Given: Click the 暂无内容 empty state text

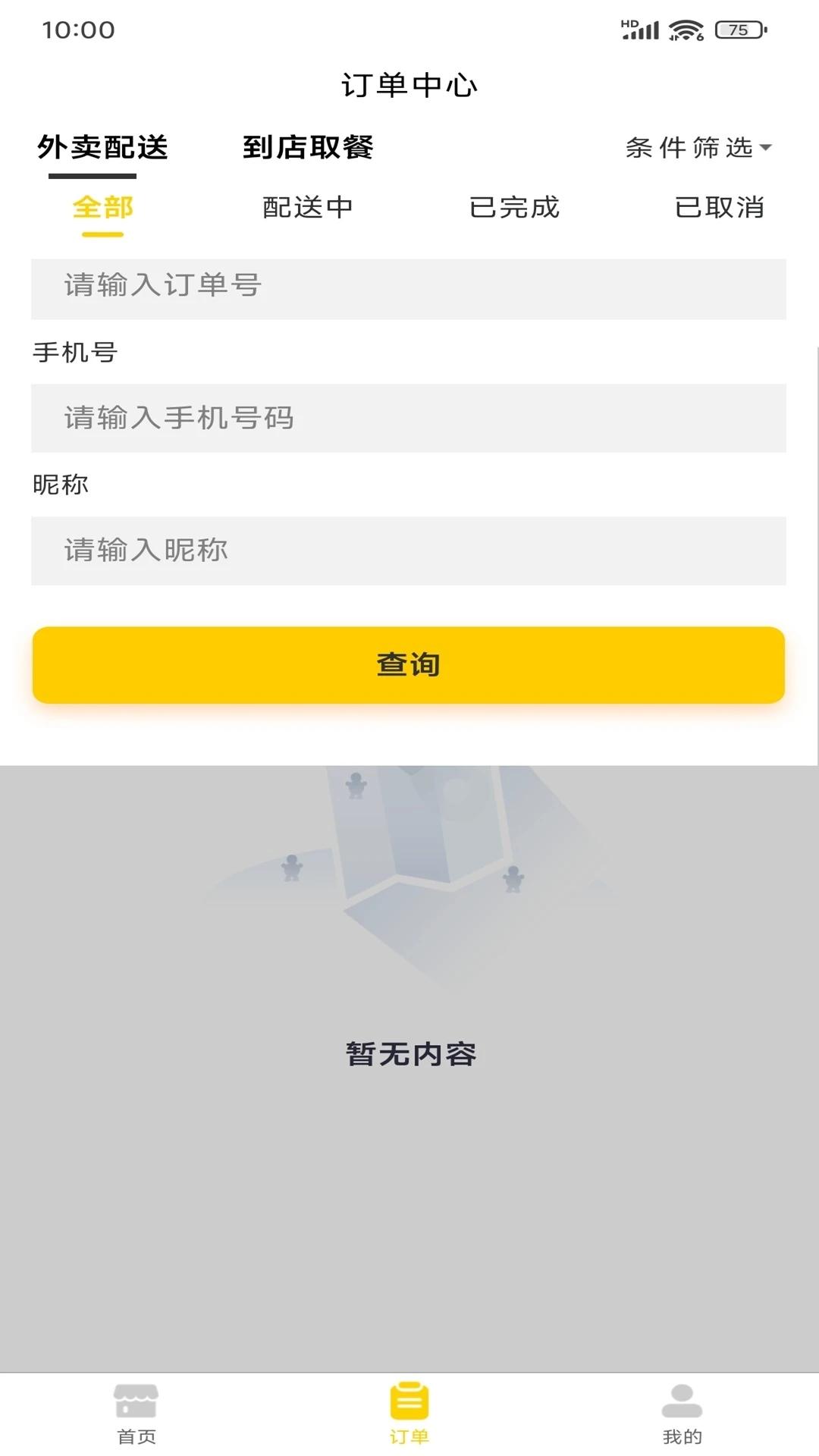Looking at the screenshot, I should pyautogui.click(x=409, y=1053).
